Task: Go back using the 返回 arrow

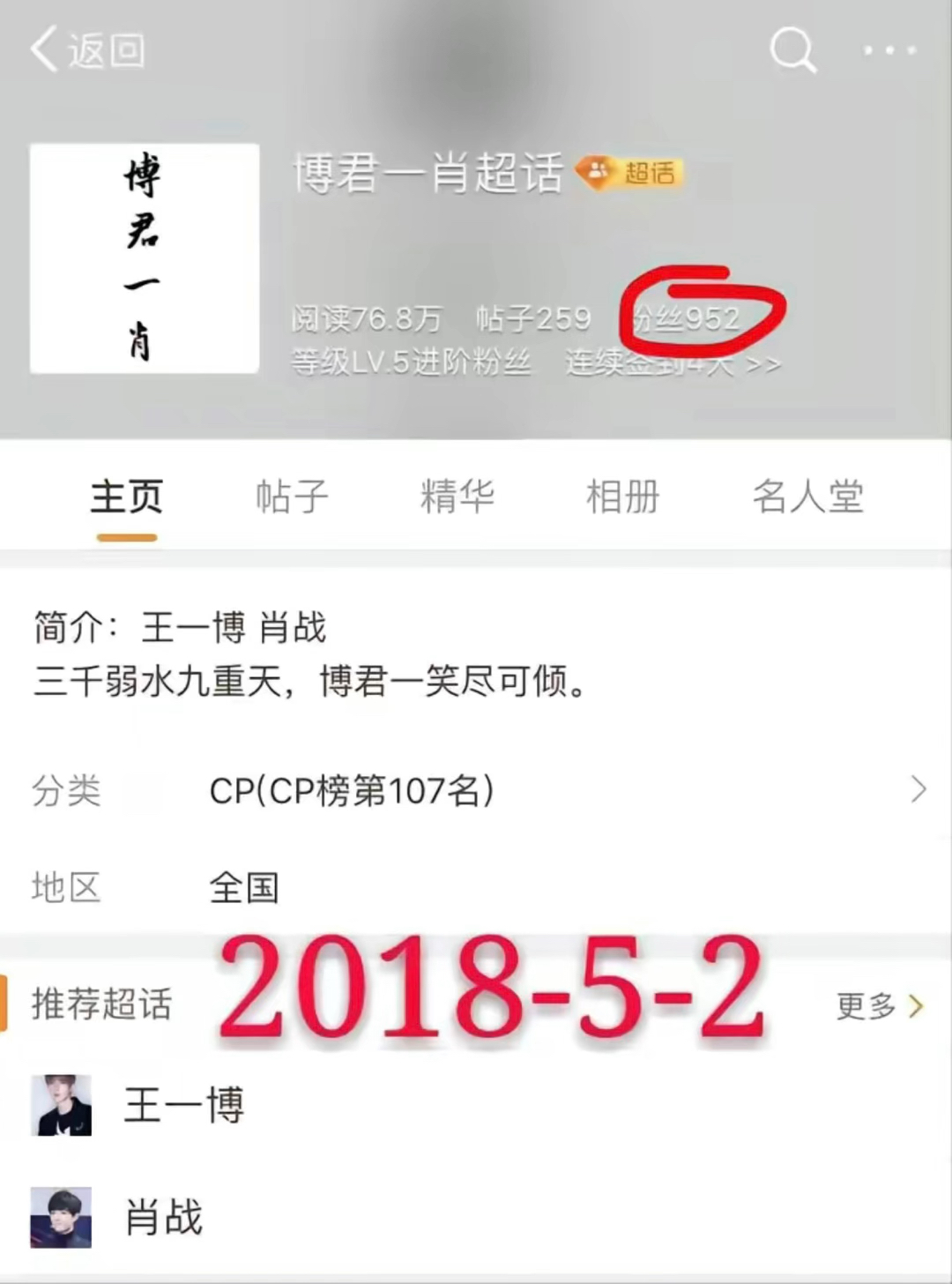Action: (86, 49)
